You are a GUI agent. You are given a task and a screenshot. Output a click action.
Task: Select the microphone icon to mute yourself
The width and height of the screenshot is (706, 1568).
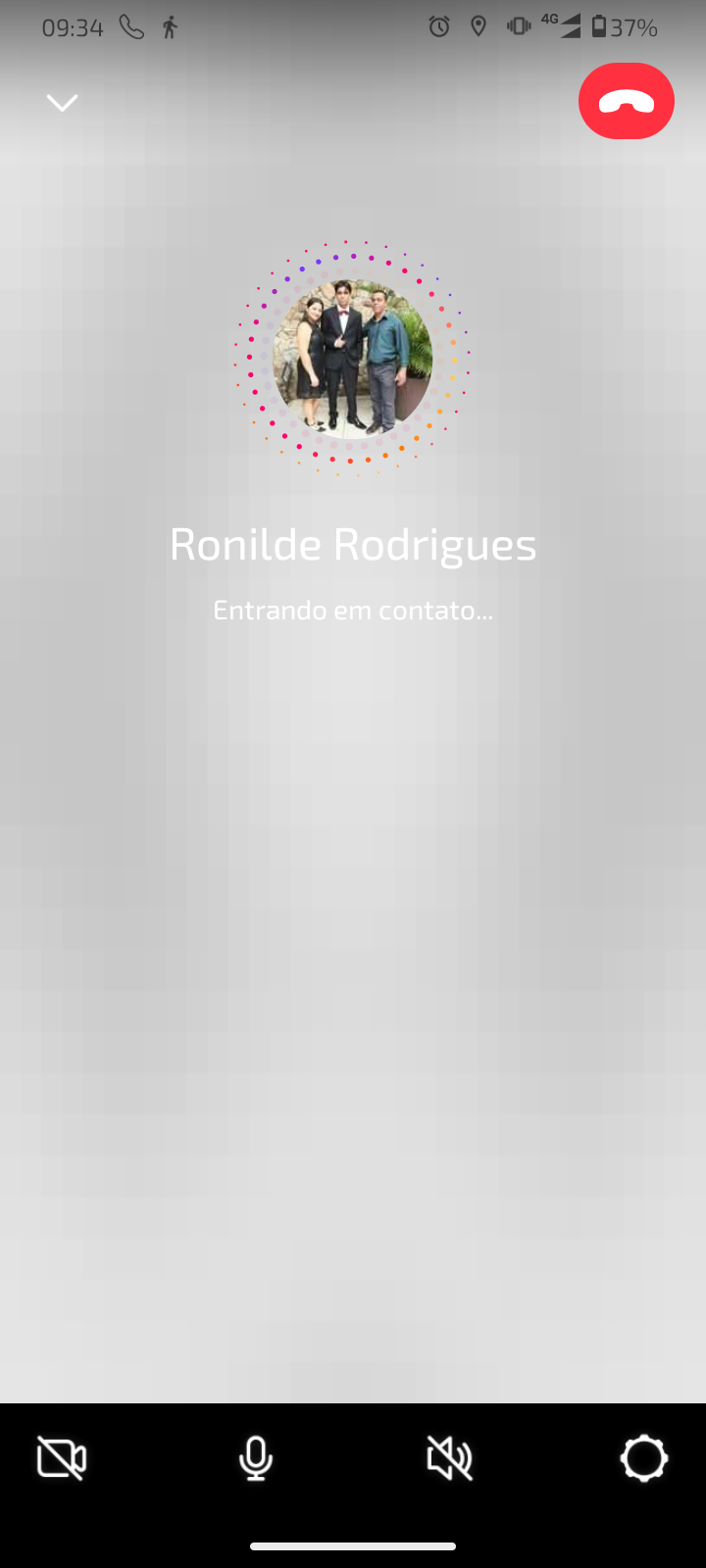pos(255,1458)
